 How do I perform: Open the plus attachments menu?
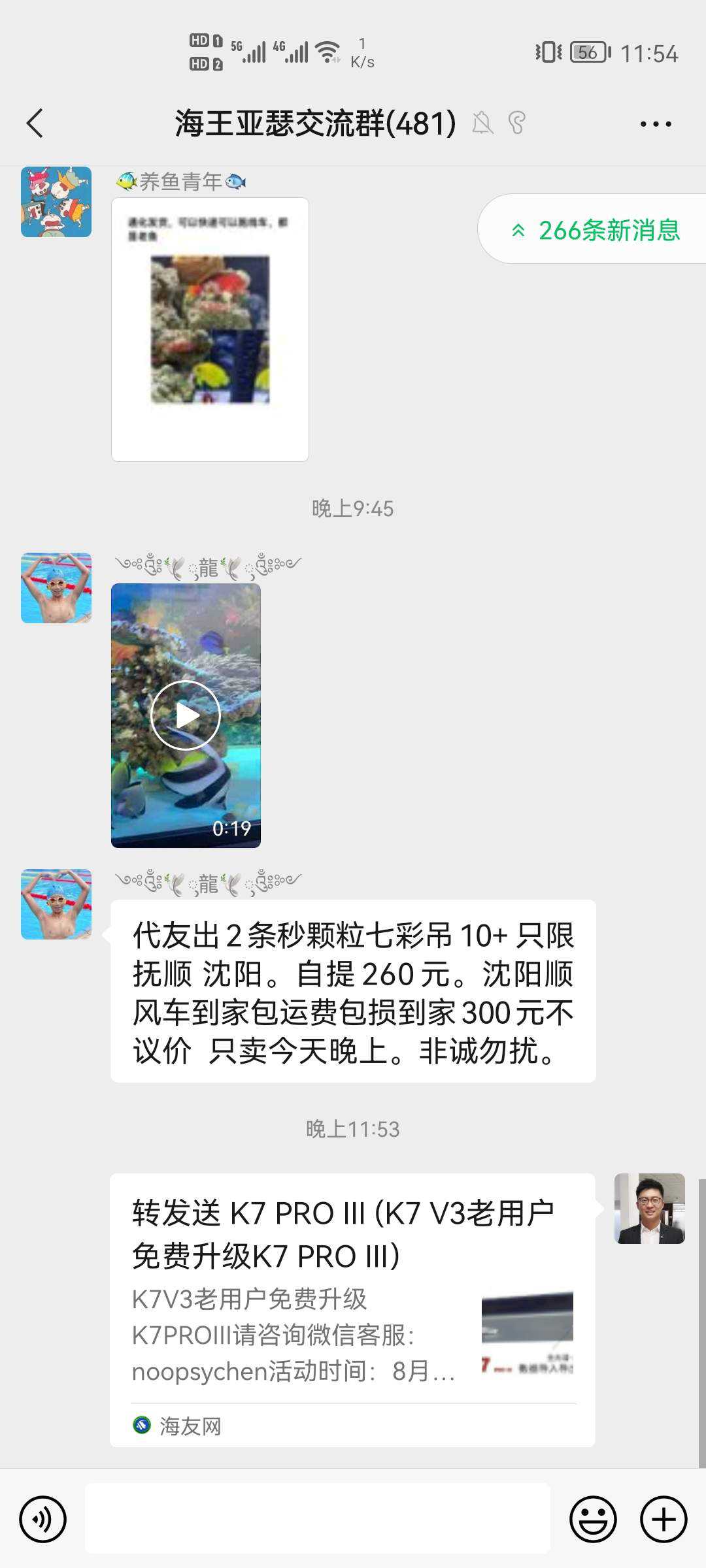coord(663,1519)
